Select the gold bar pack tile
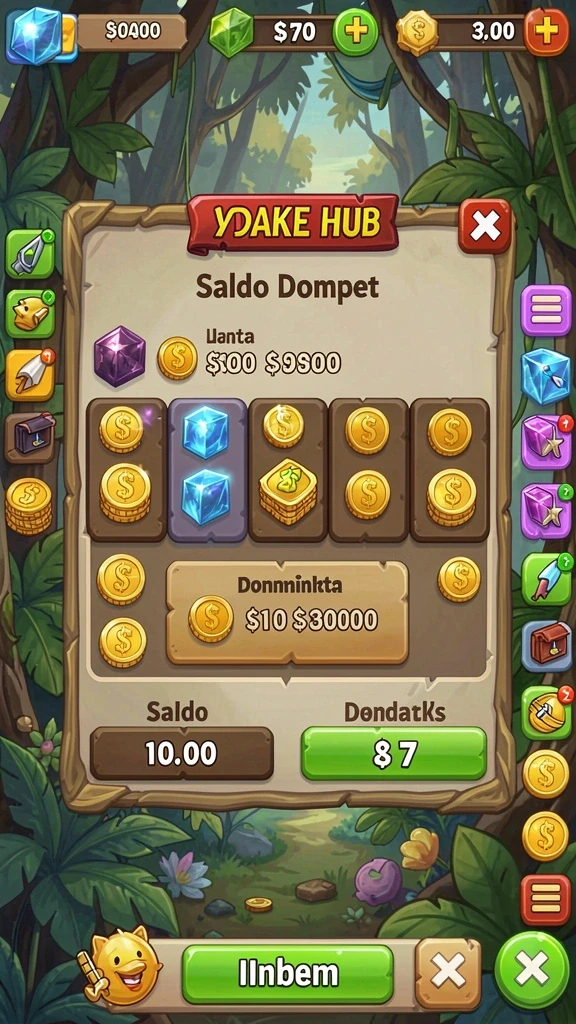 point(288,470)
